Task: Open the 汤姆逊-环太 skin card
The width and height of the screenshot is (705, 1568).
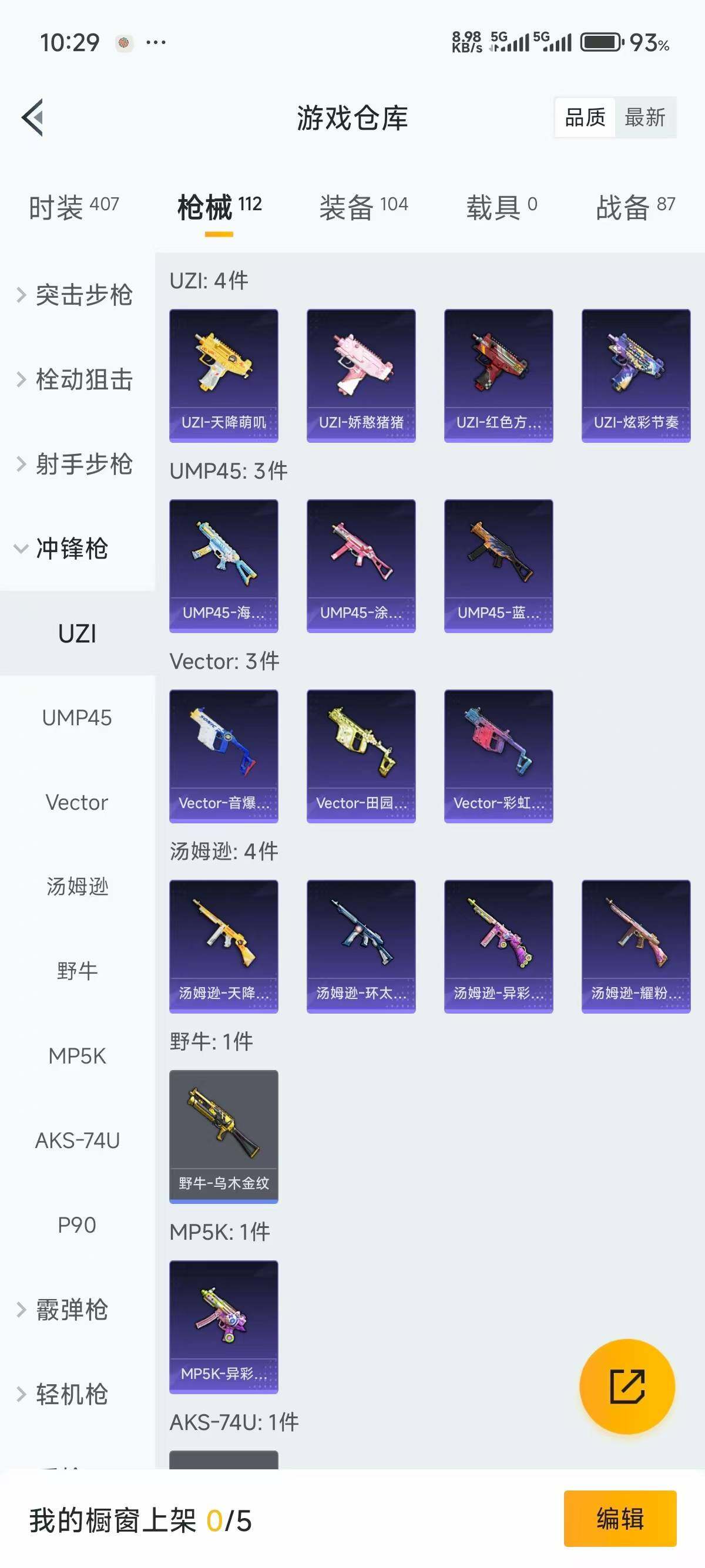Action: click(x=361, y=945)
